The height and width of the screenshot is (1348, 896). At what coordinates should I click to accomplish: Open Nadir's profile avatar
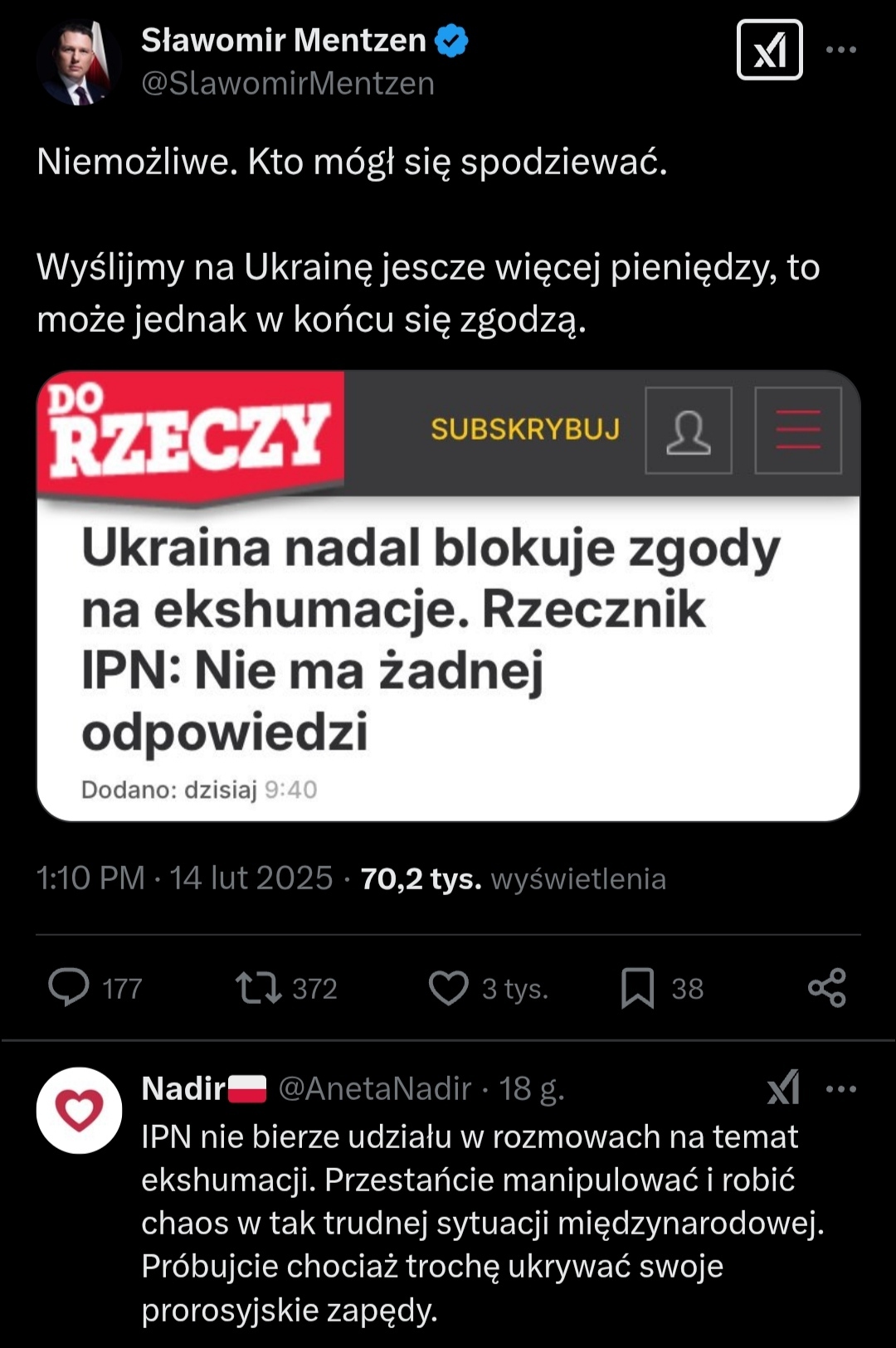(79, 1110)
